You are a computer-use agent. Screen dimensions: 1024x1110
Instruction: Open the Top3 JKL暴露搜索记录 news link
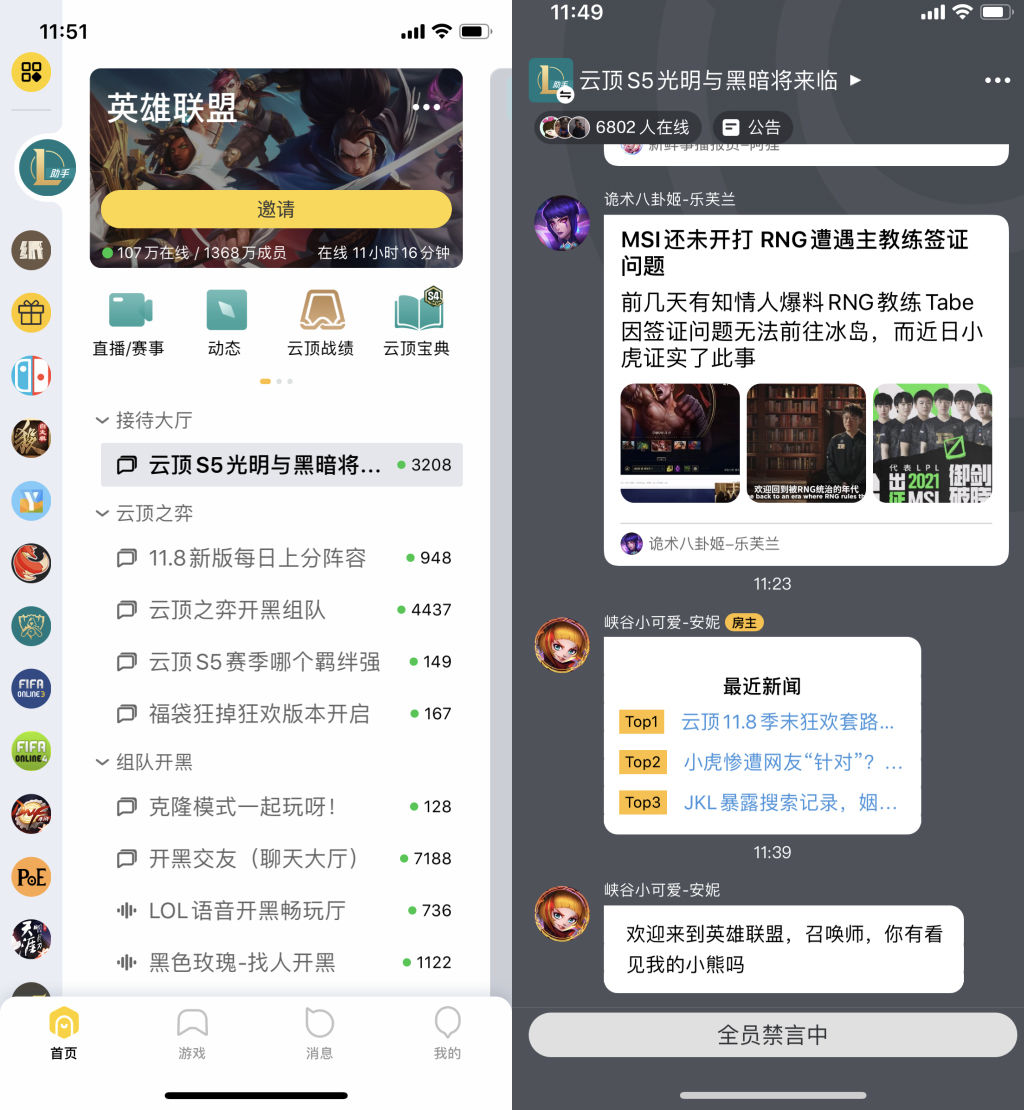click(x=790, y=803)
